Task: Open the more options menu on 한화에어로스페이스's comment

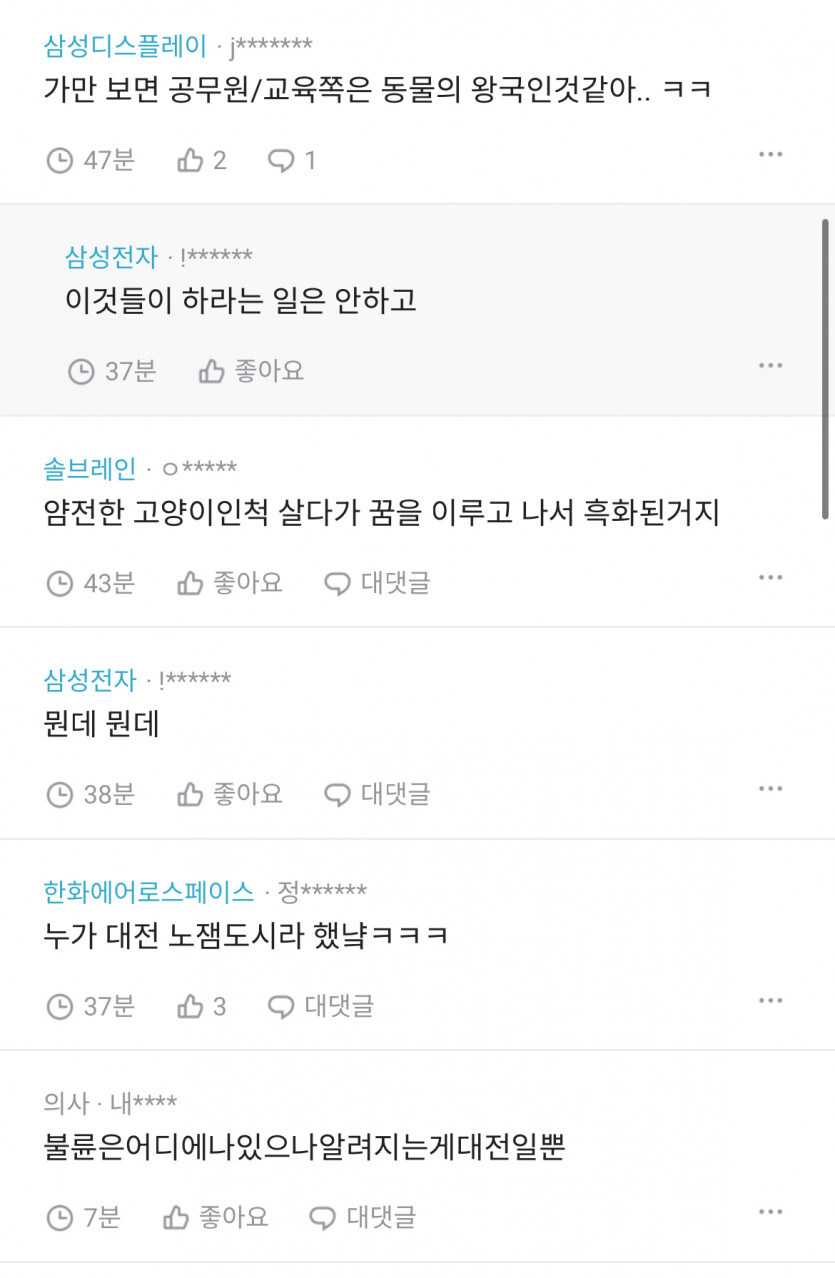Action: [x=770, y=1000]
